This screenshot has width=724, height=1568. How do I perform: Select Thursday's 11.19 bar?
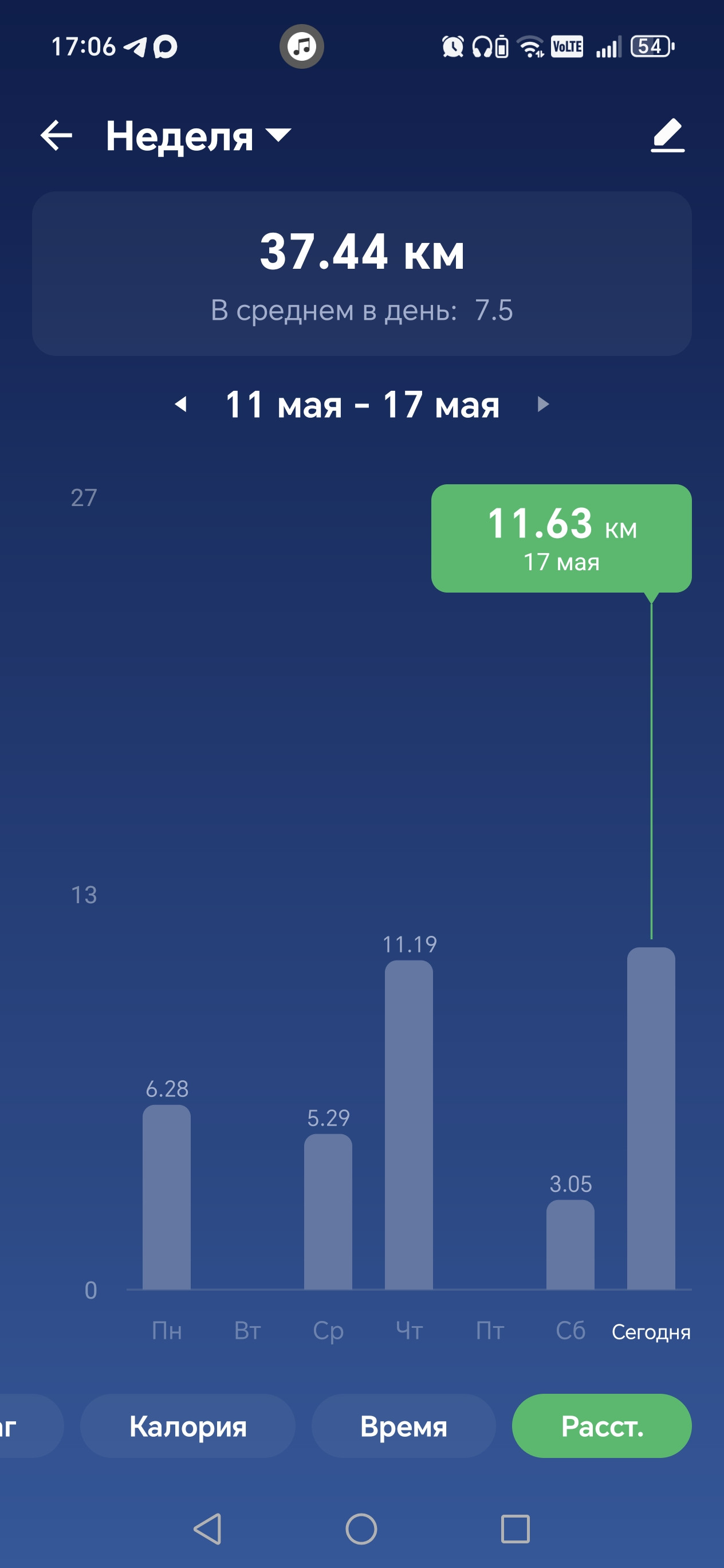click(x=409, y=1124)
